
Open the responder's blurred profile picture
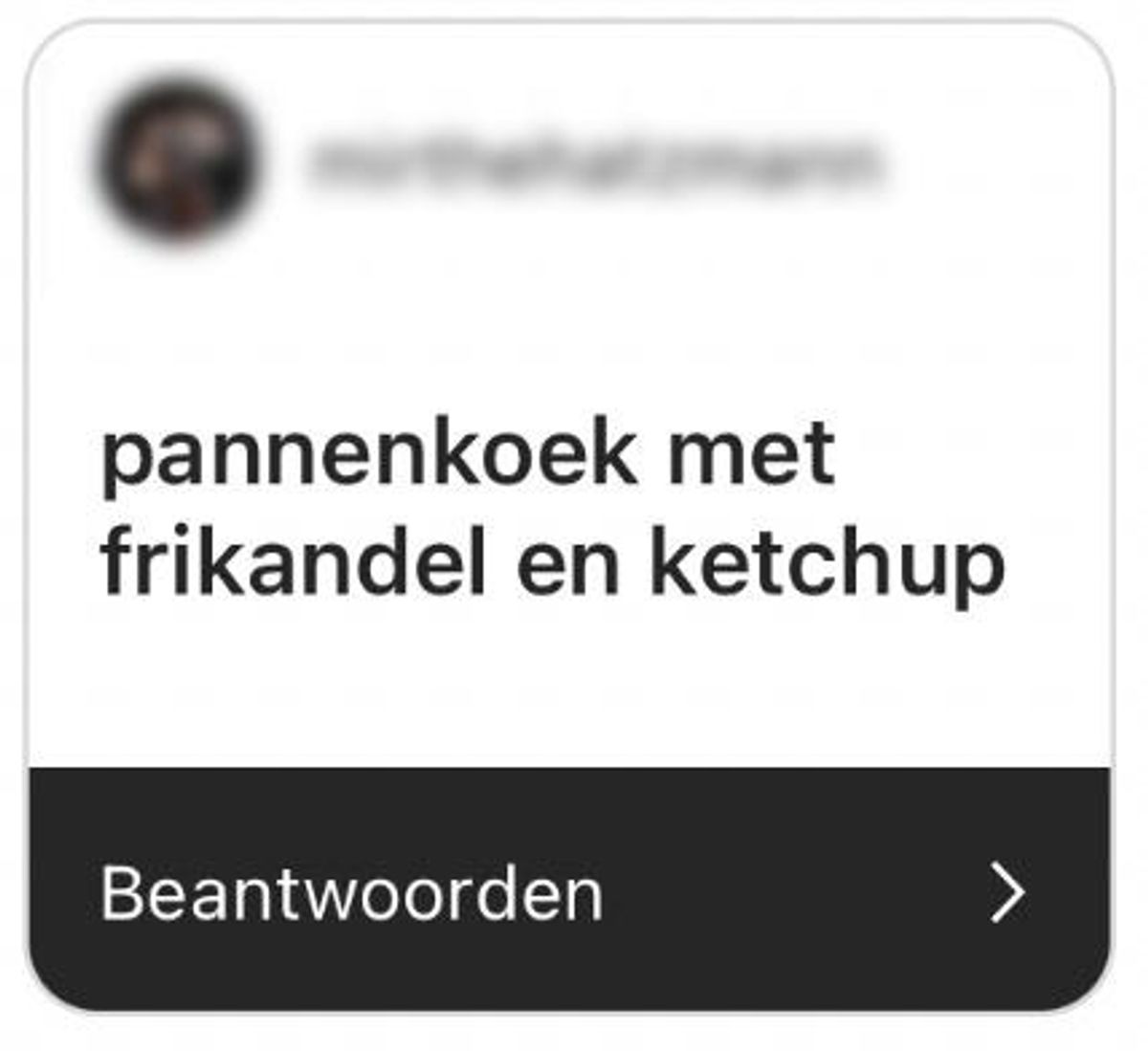coord(179,162)
